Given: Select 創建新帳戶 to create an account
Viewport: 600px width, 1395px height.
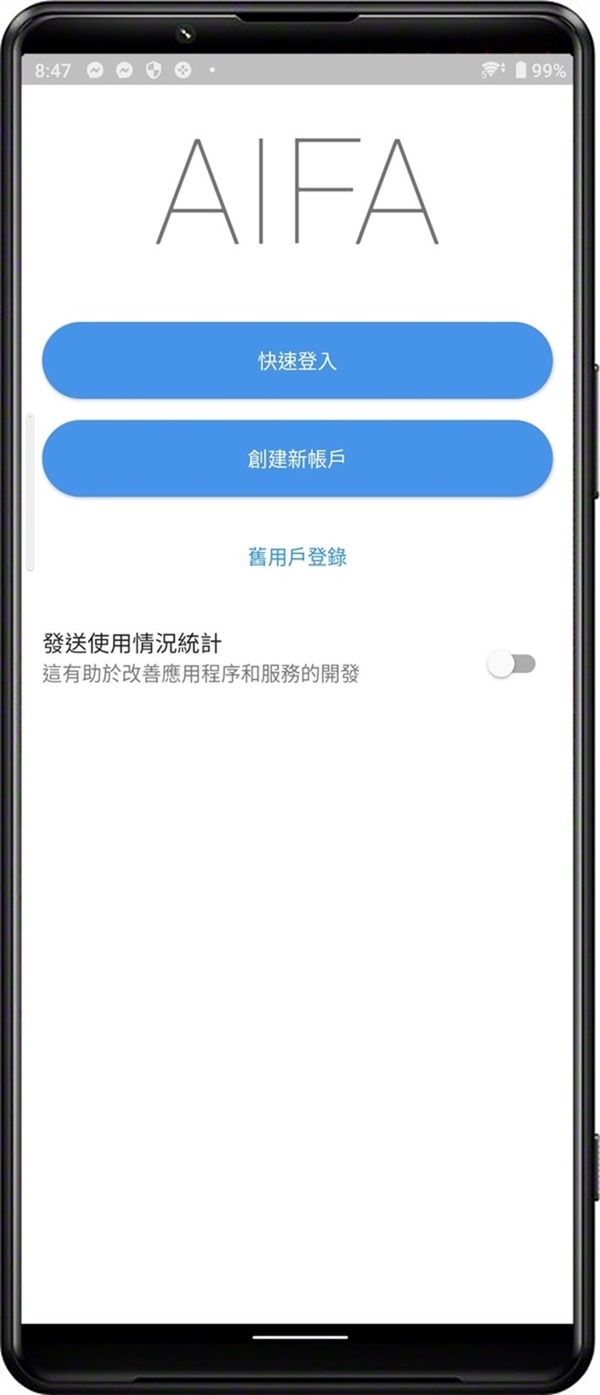Looking at the screenshot, I should (297, 459).
